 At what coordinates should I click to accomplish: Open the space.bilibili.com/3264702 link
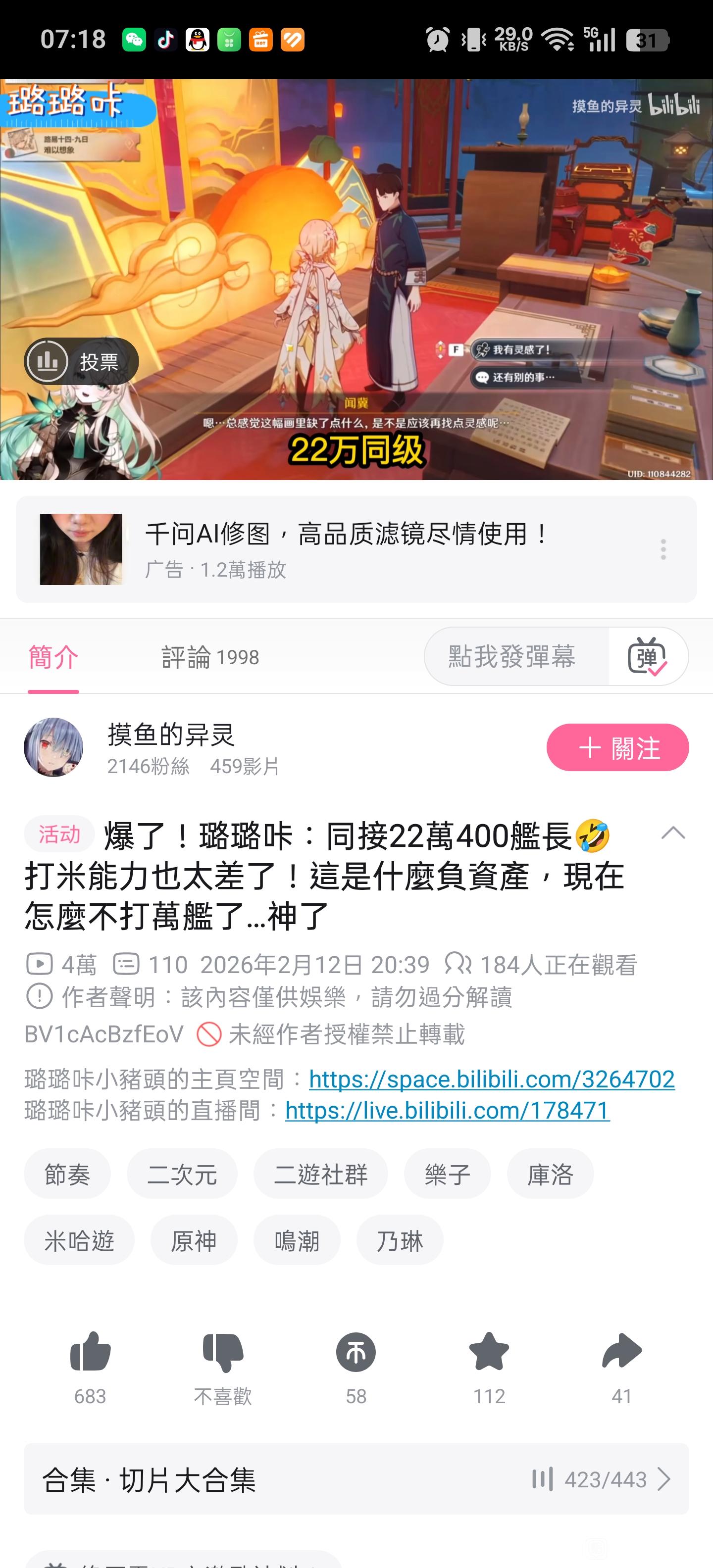pyautogui.click(x=491, y=1079)
